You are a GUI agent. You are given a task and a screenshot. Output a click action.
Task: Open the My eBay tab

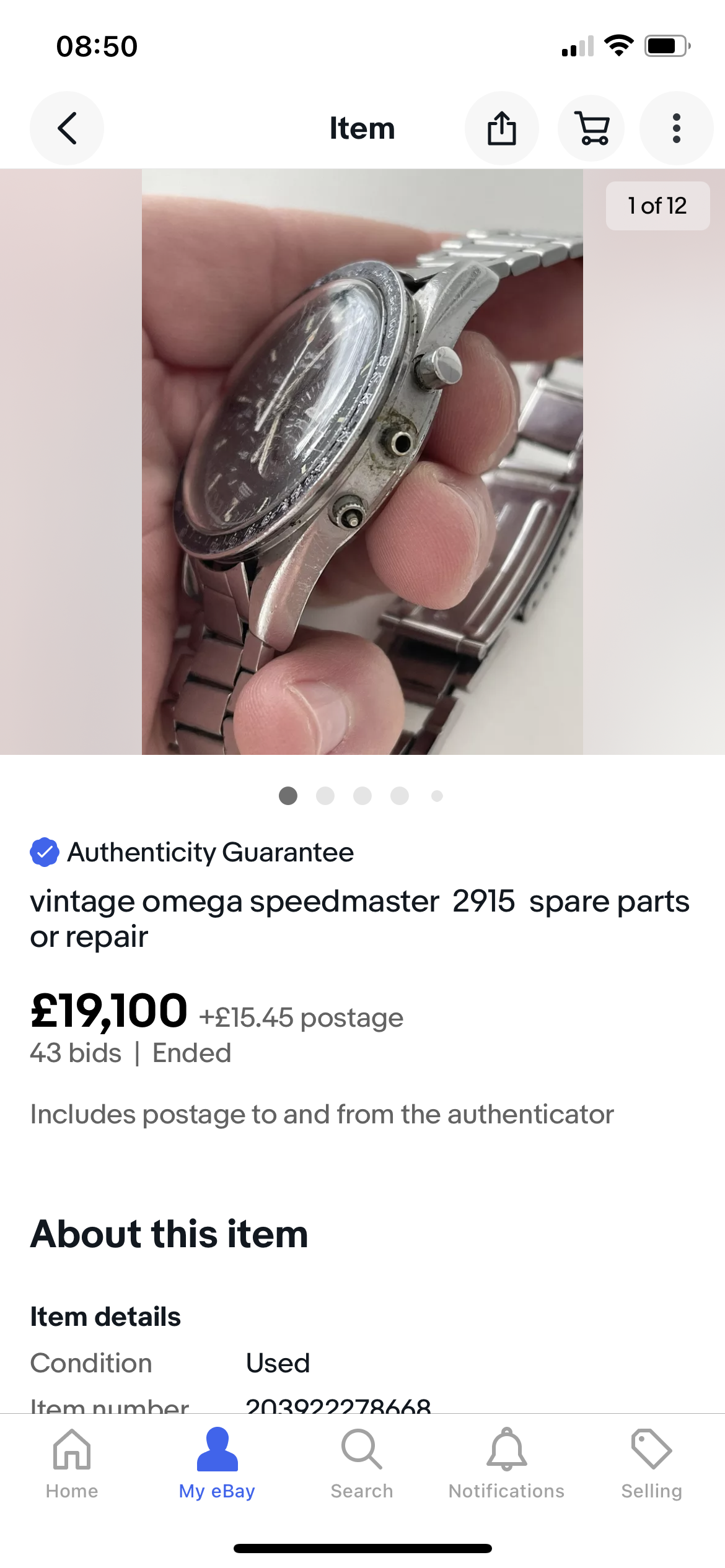(x=217, y=1464)
